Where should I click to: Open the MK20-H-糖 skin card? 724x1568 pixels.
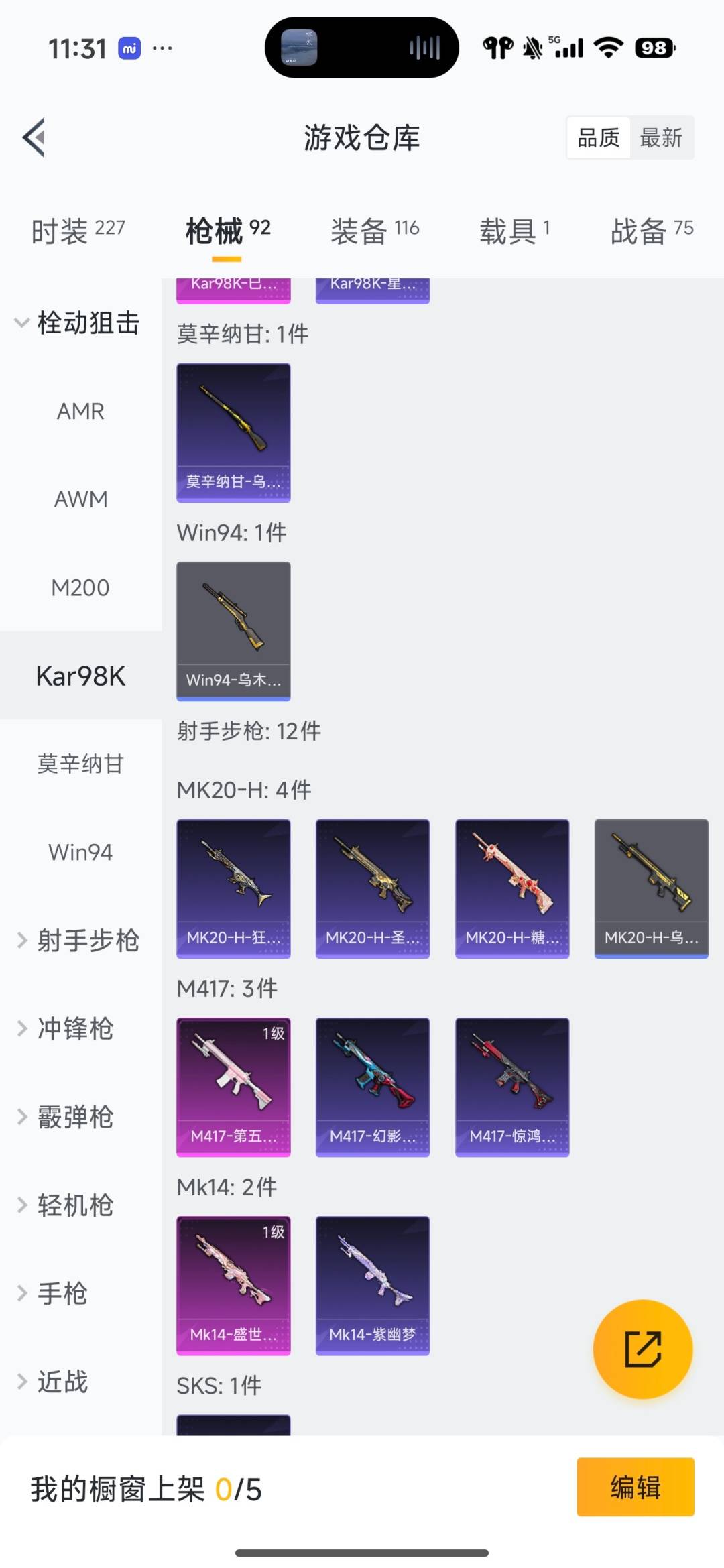[x=512, y=888]
